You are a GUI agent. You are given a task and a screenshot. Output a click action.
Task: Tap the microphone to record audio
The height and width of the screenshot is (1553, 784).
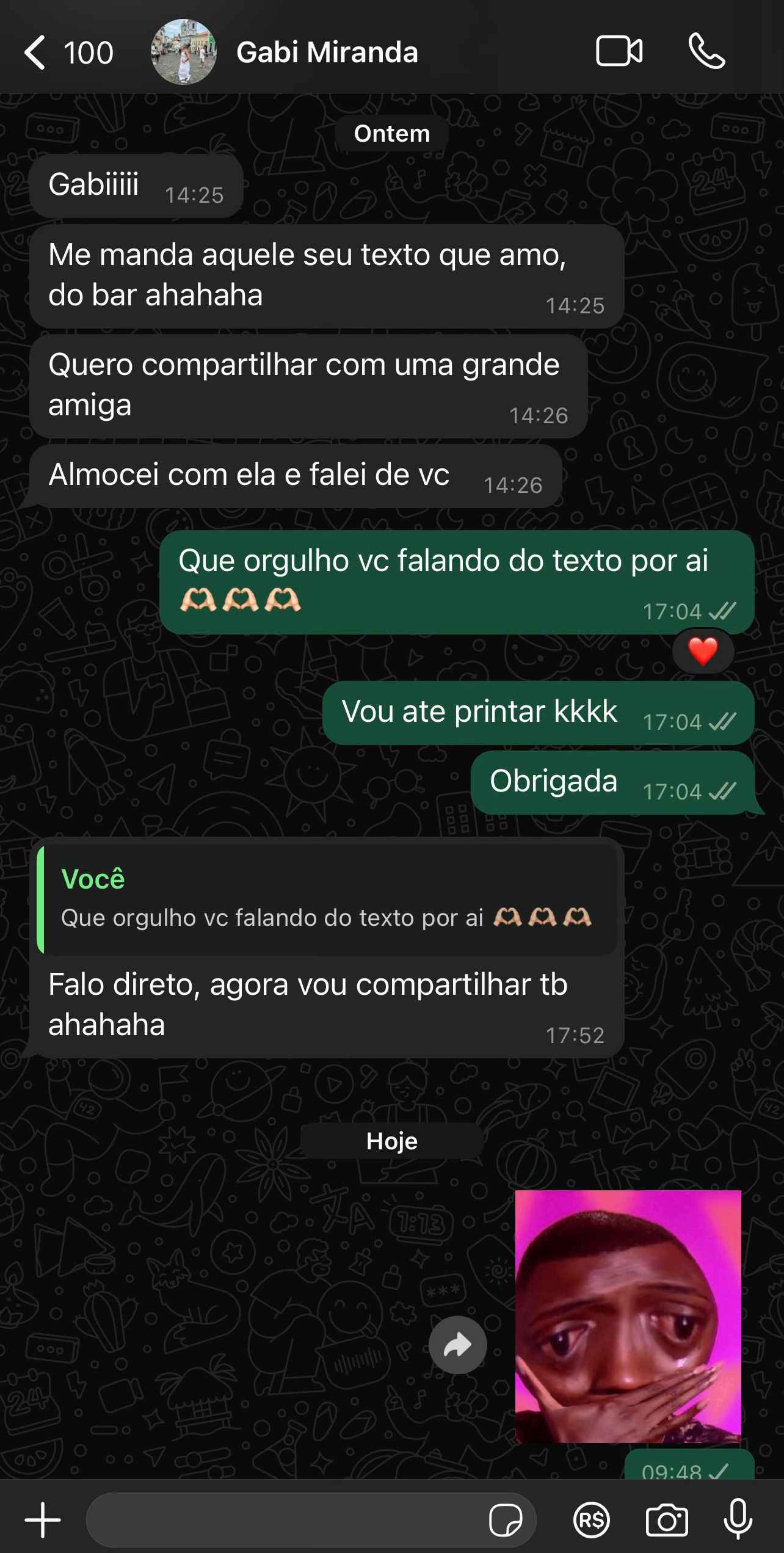pyautogui.click(x=738, y=1519)
